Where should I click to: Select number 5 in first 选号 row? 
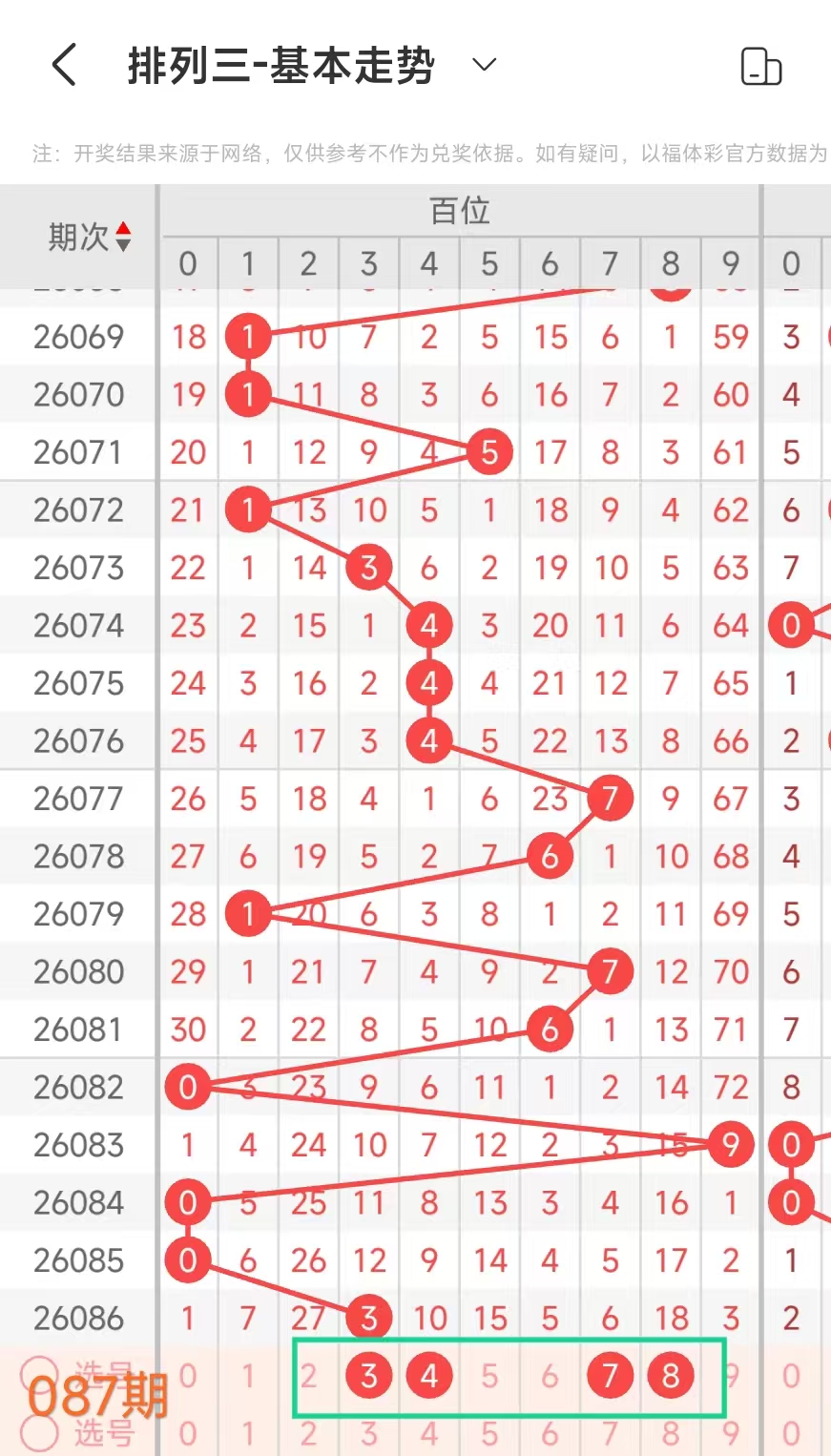[x=489, y=1376]
